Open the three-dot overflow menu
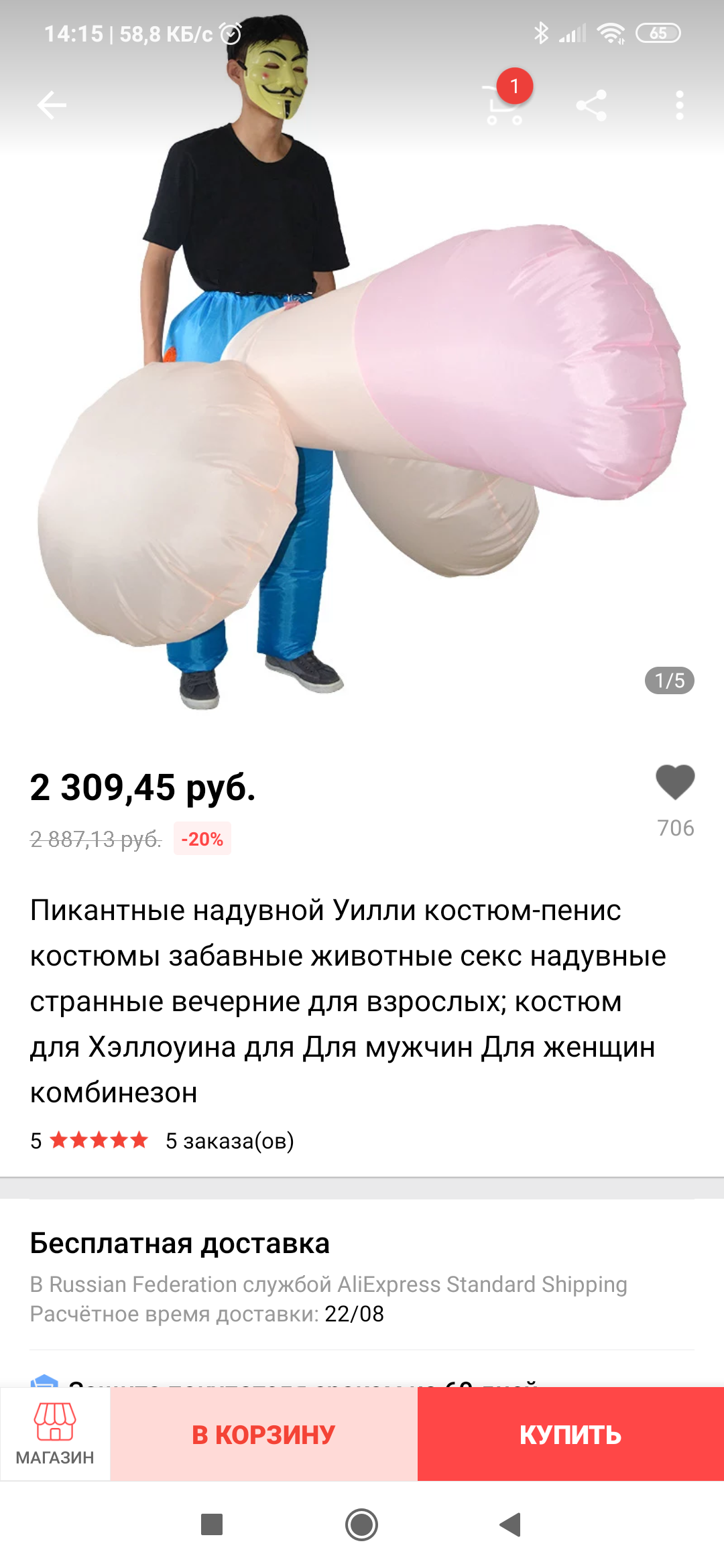 tap(680, 105)
